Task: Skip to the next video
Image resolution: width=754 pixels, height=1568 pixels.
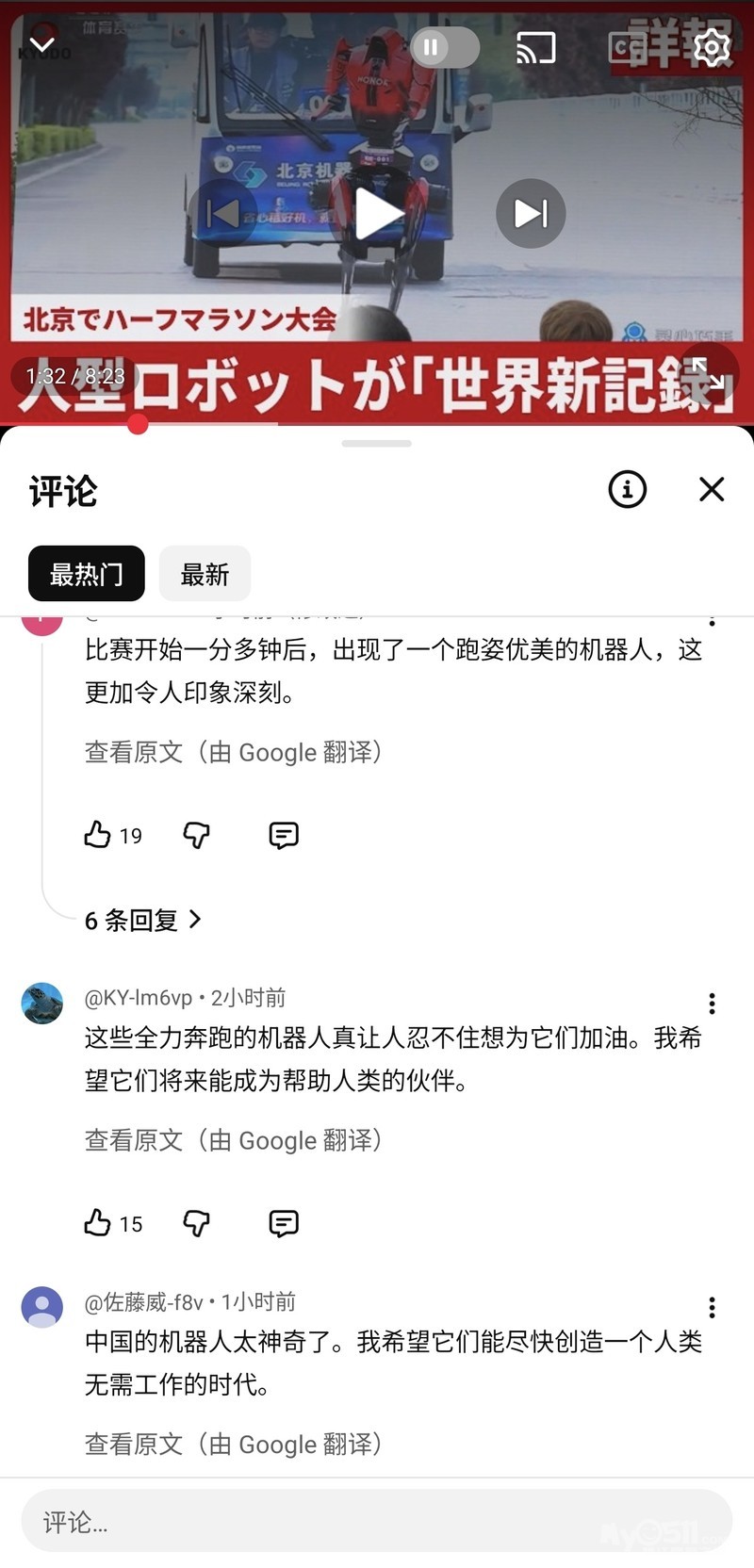Action: (x=531, y=214)
